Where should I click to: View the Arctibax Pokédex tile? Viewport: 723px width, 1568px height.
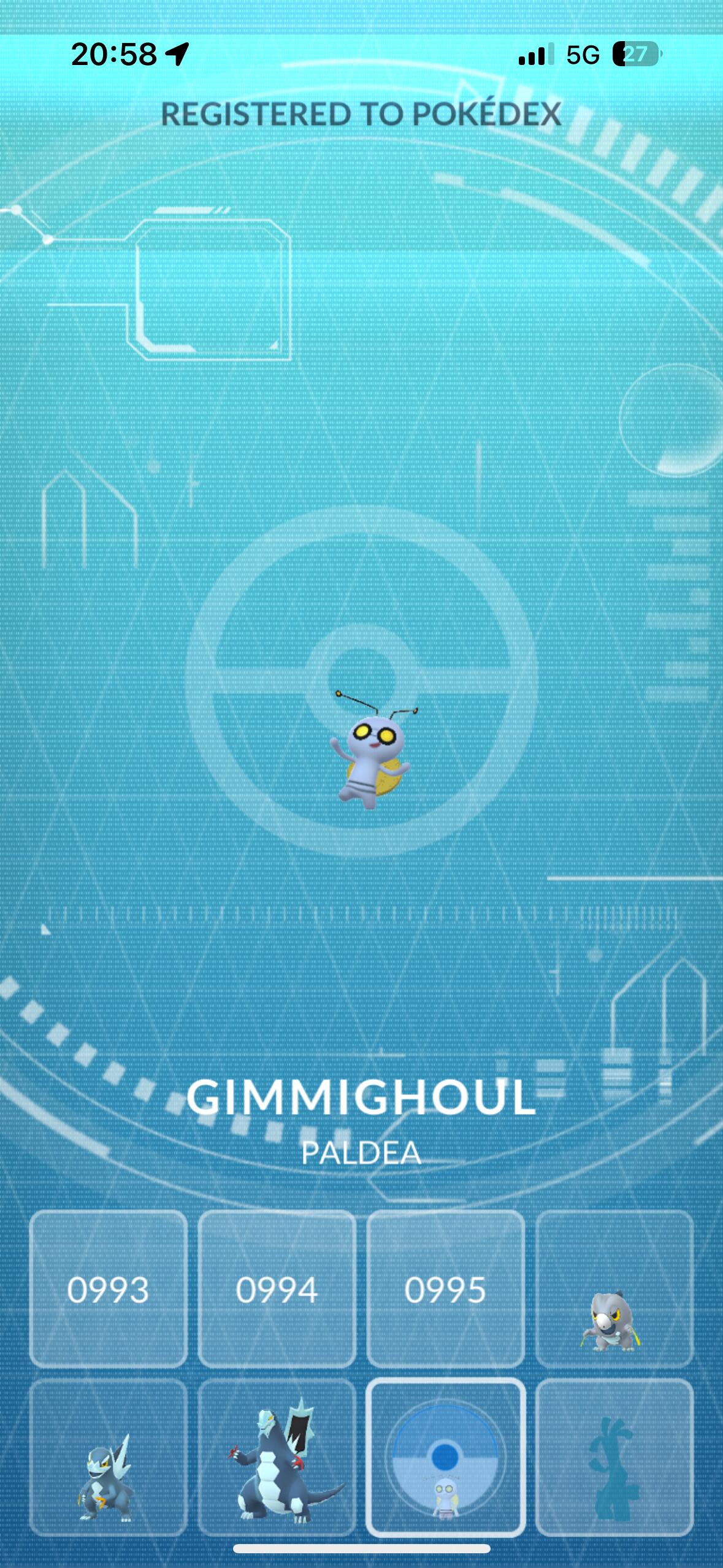(x=108, y=1458)
